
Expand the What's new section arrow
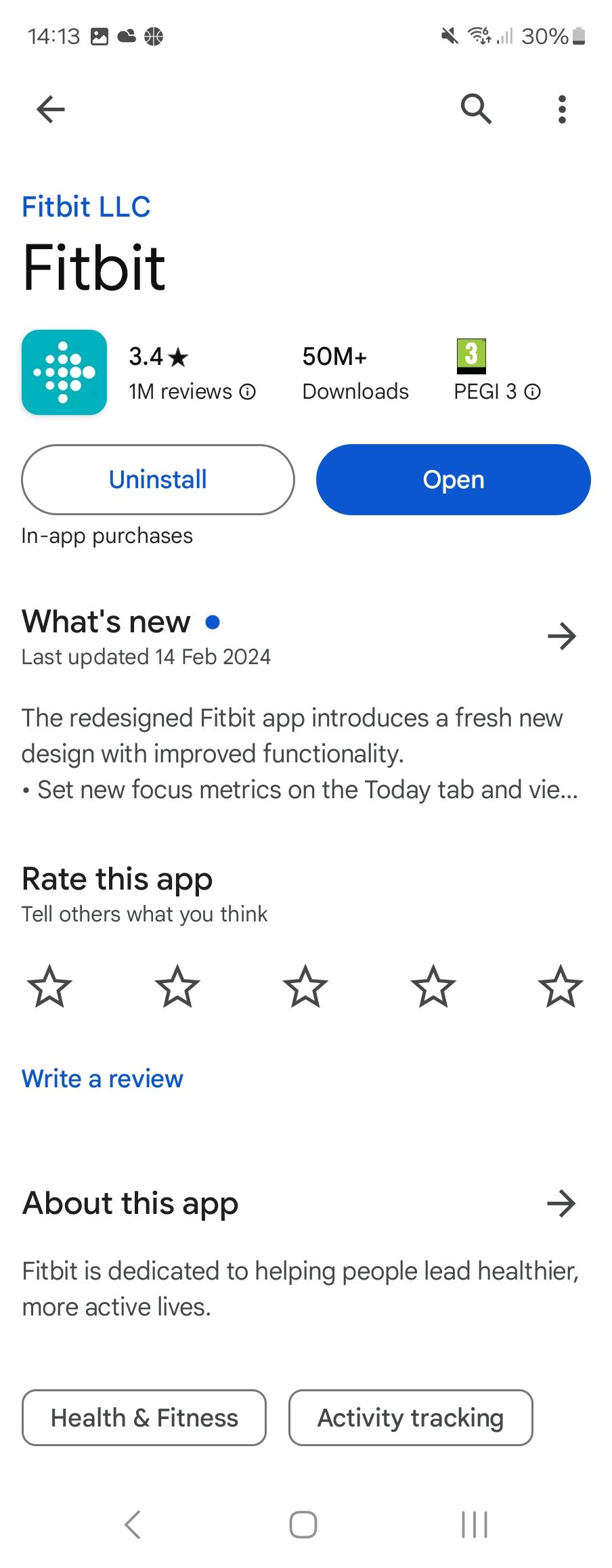pyautogui.click(x=561, y=636)
